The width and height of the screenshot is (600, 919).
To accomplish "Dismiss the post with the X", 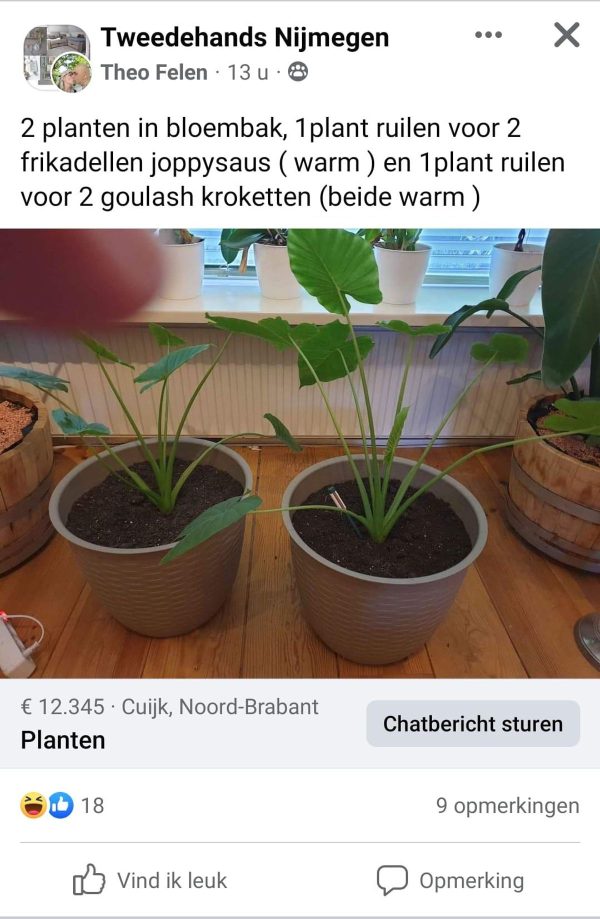I will [566, 36].
